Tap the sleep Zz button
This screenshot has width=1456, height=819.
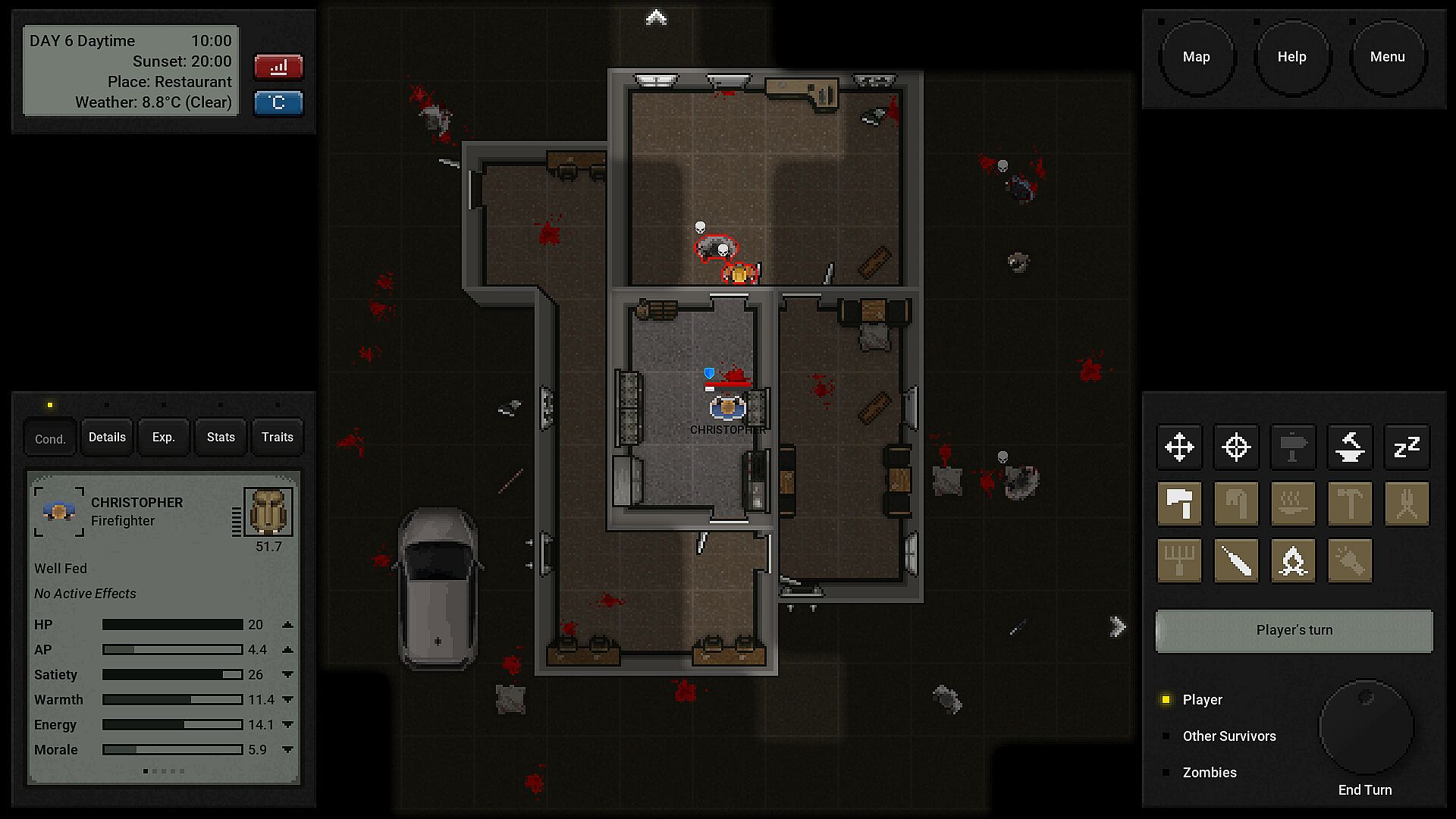pyautogui.click(x=1407, y=447)
